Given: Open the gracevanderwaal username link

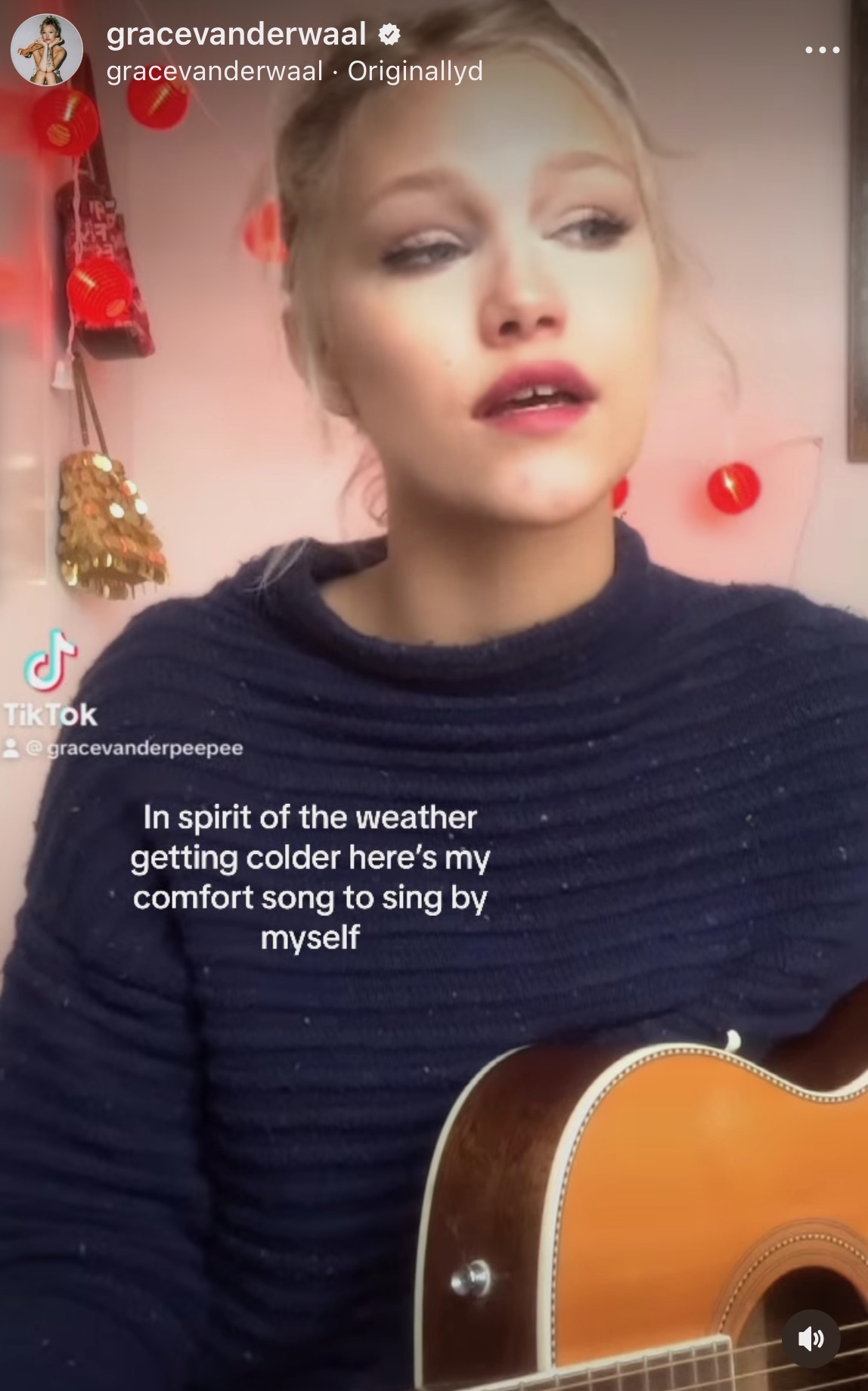Looking at the screenshot, I should tap(236, 34).
